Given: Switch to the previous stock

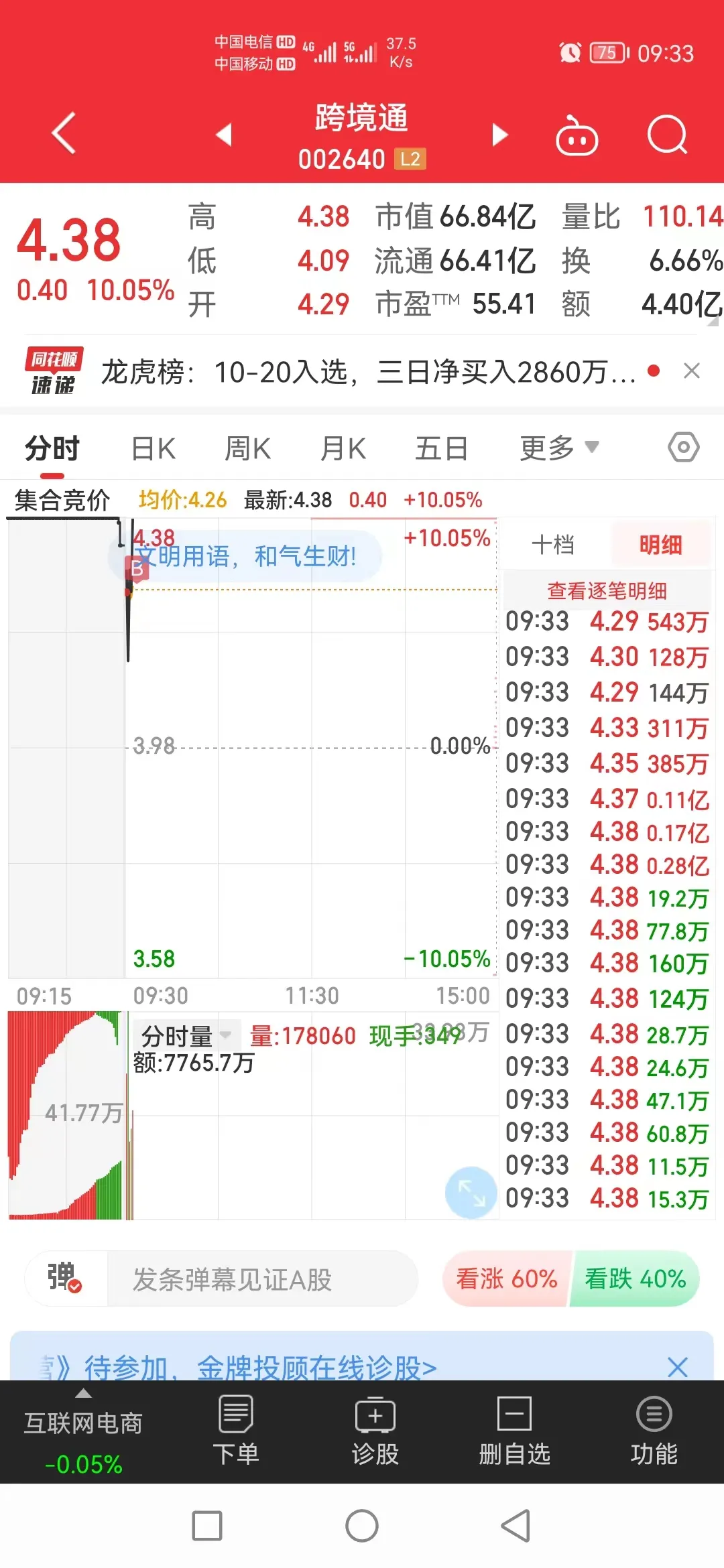Looking at the screenshot, I should [224, 134].
